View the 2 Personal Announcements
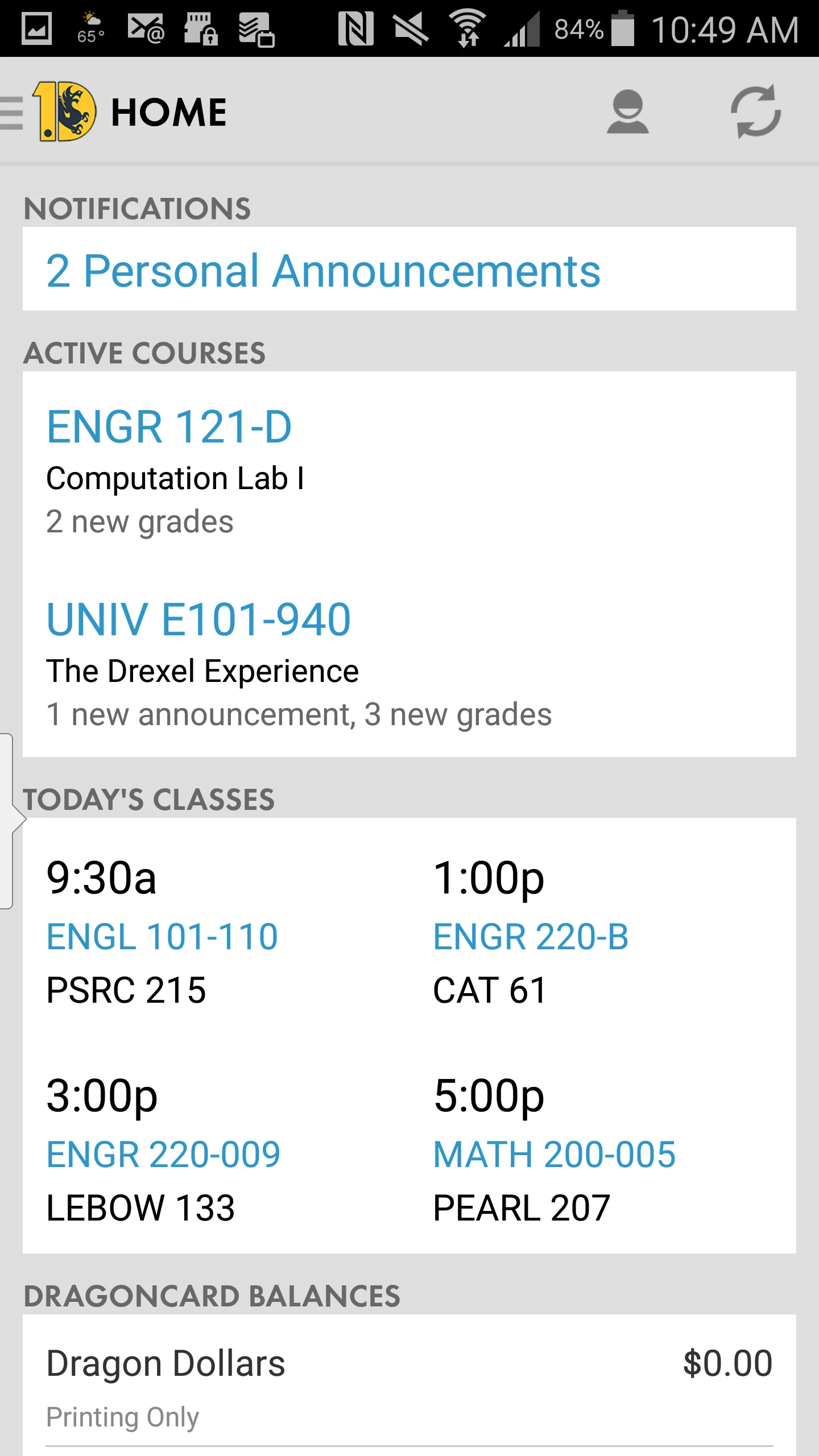Viewport: 819px width, 1456px height. coord(324,271)
